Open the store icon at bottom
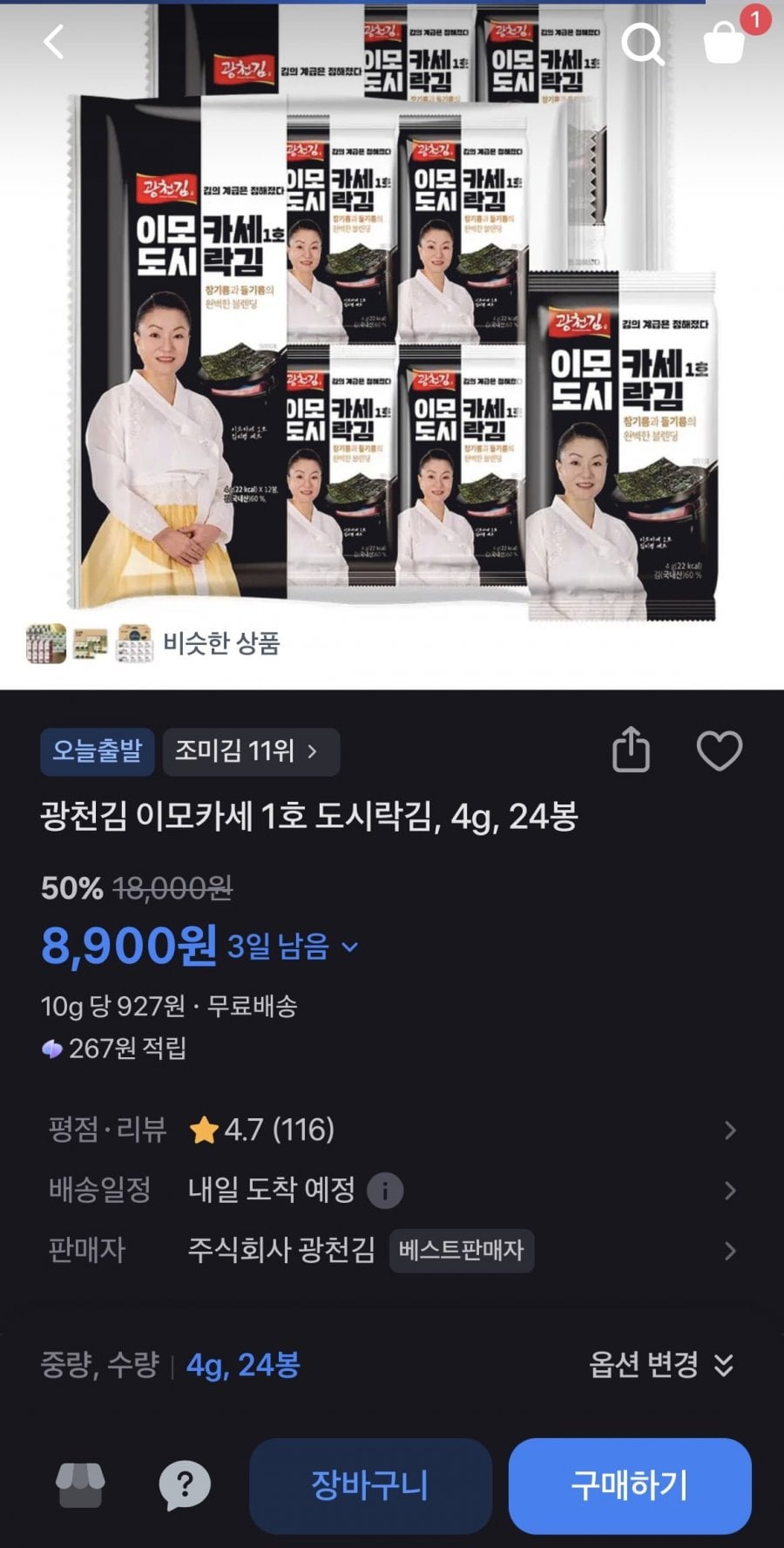 (80, 1484)
